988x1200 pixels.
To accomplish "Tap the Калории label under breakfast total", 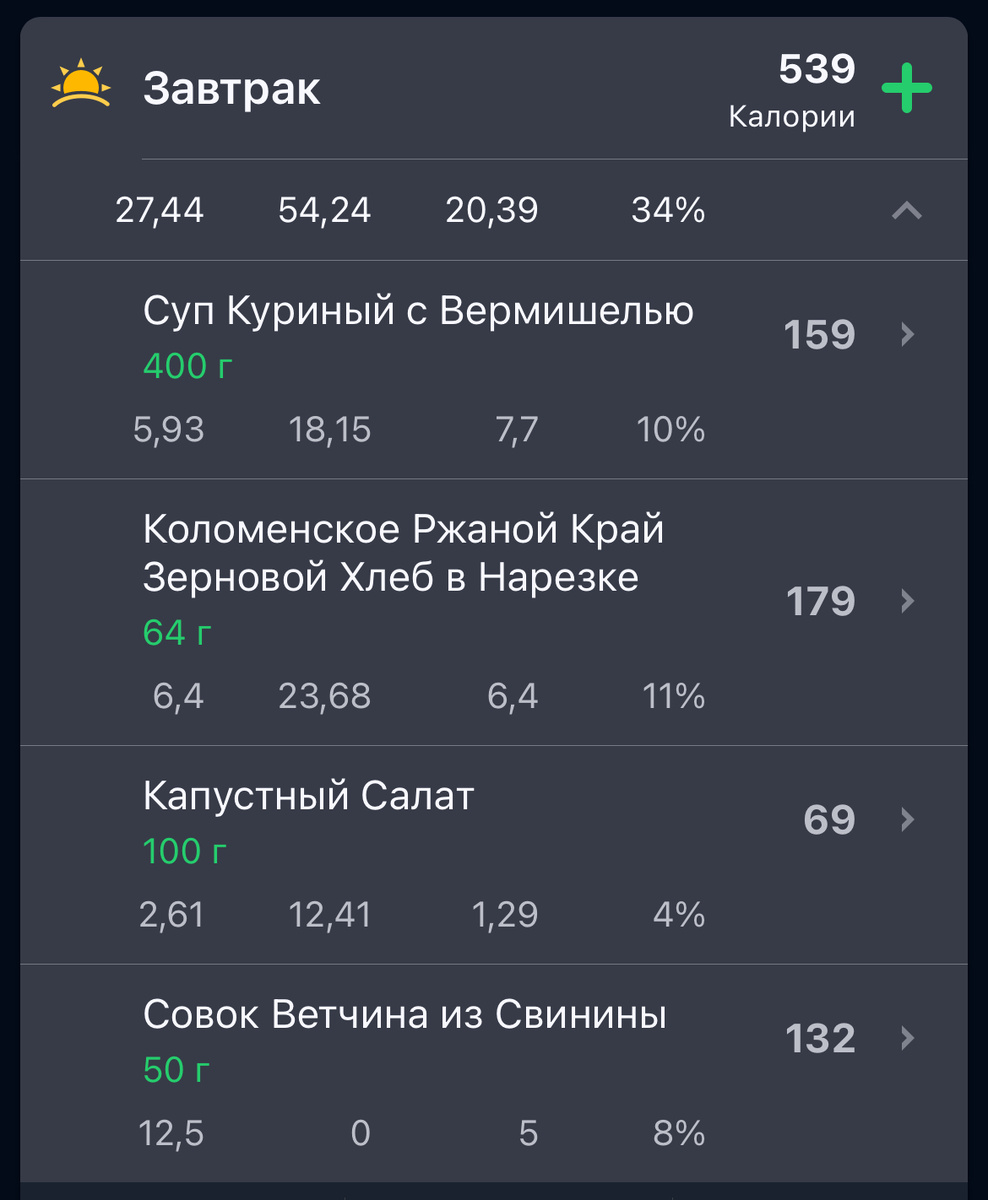I will [x=794, y=116].
